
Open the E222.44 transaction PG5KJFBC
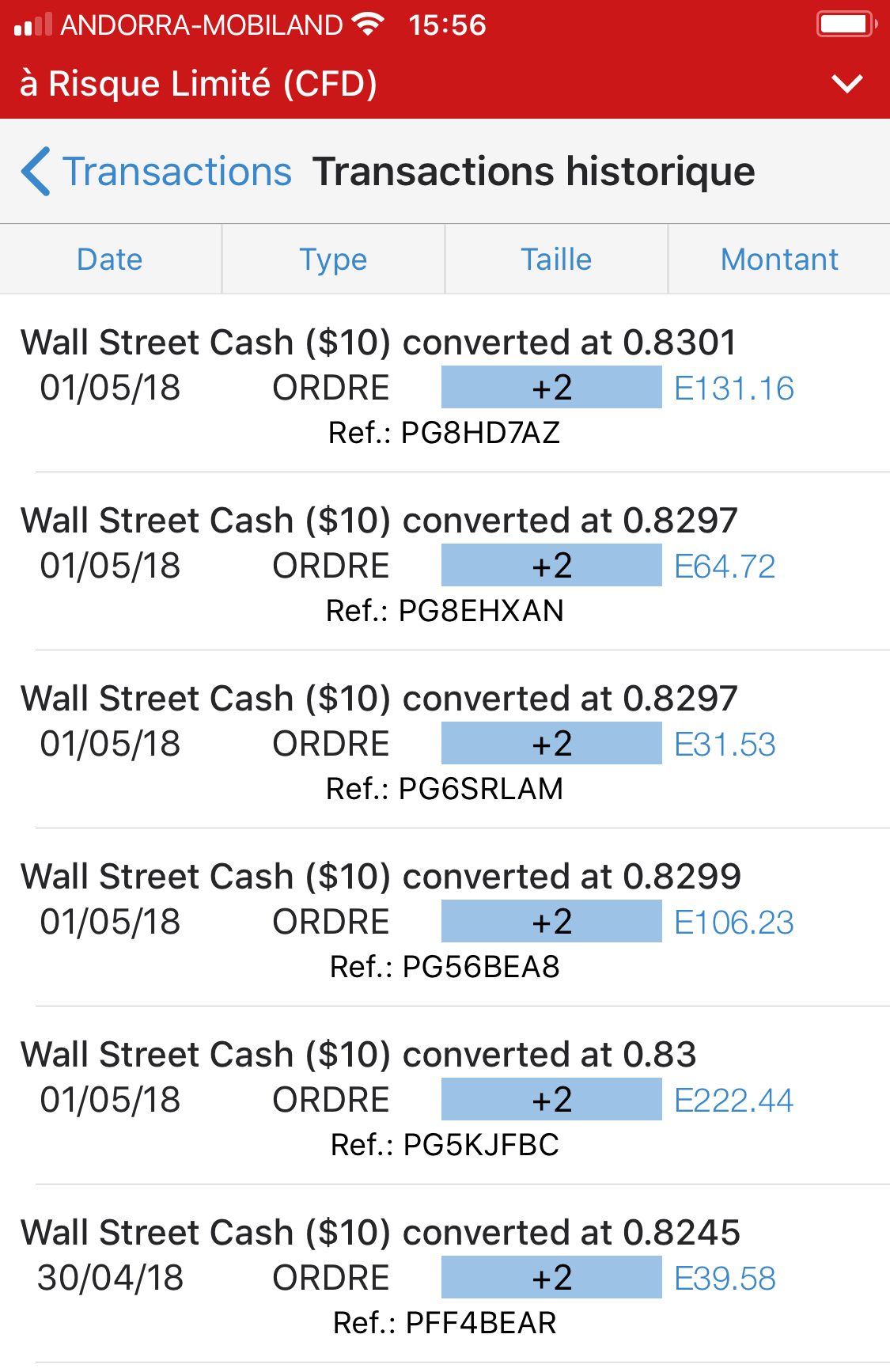click(445, 1100)
